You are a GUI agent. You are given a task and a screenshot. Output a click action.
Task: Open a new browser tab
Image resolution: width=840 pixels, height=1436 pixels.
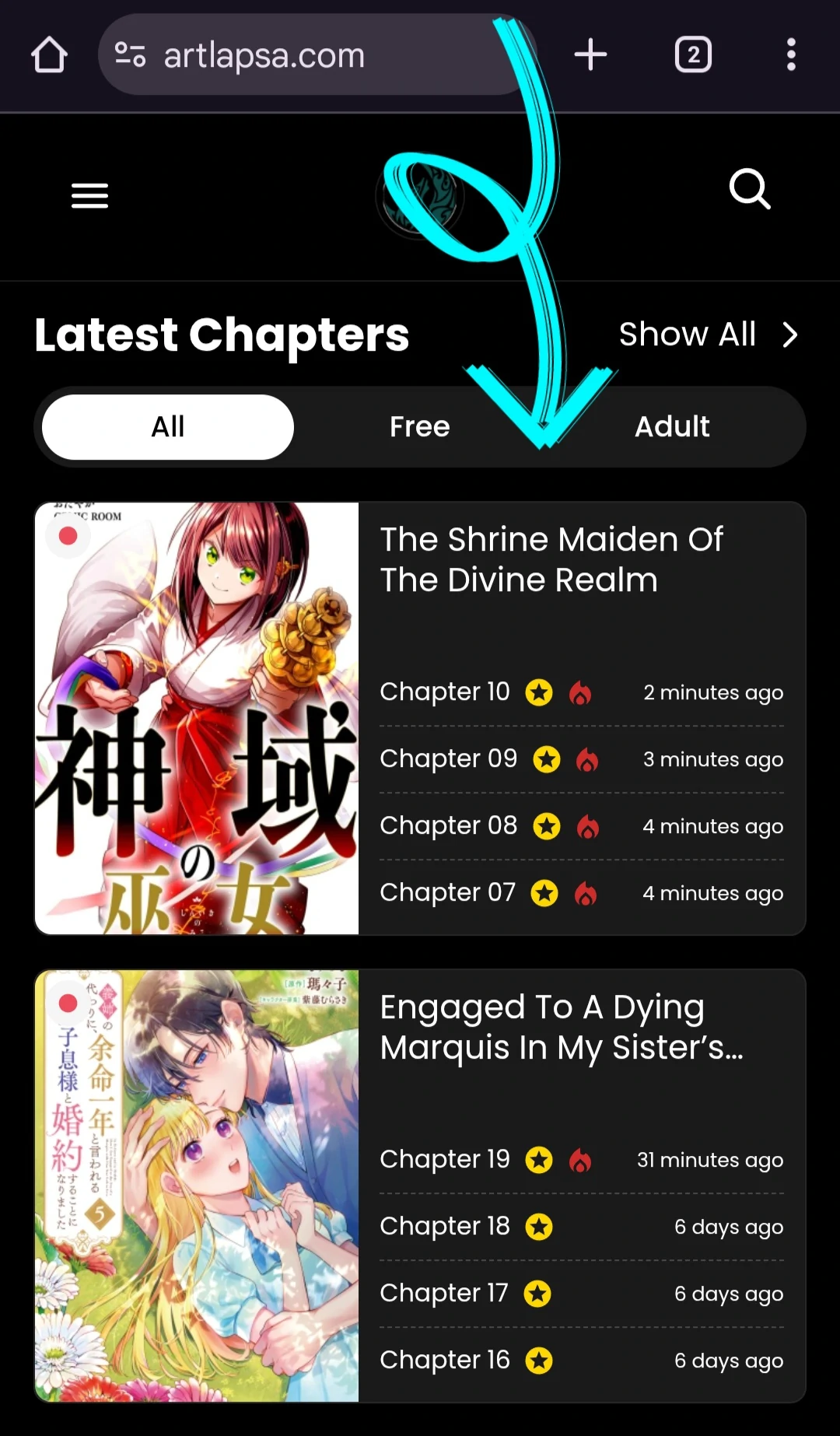tap(590, 55)
